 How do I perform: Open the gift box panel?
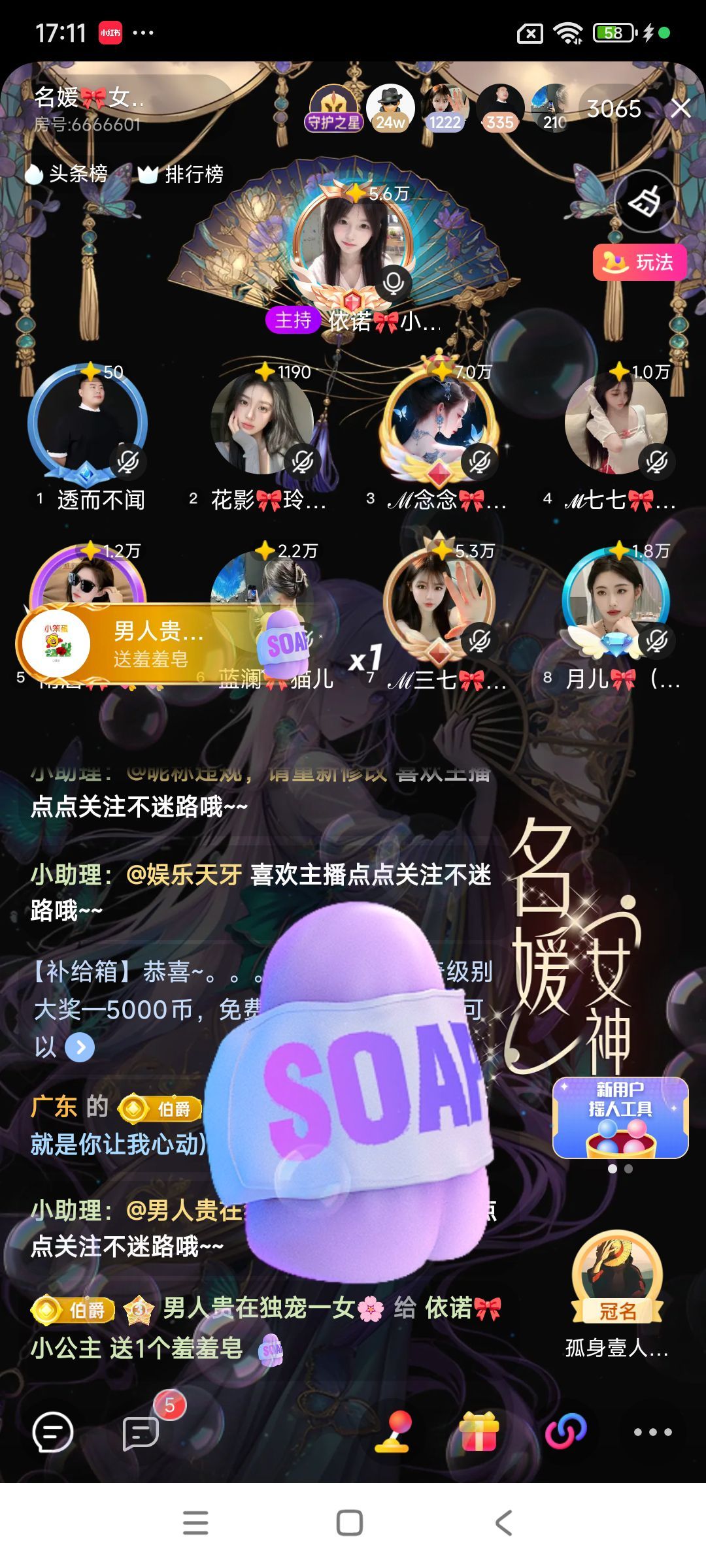pos(479,1432)
